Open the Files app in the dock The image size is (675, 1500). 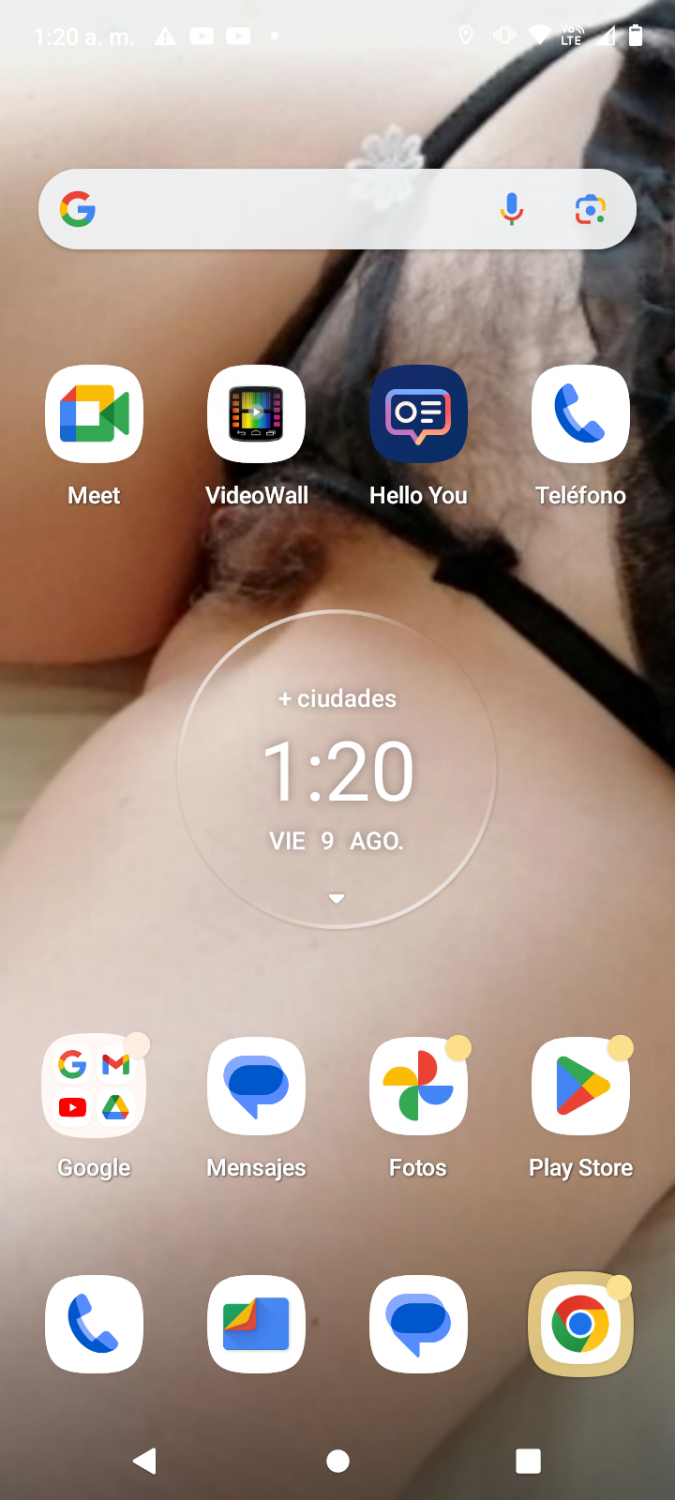tap(256, 1324)
